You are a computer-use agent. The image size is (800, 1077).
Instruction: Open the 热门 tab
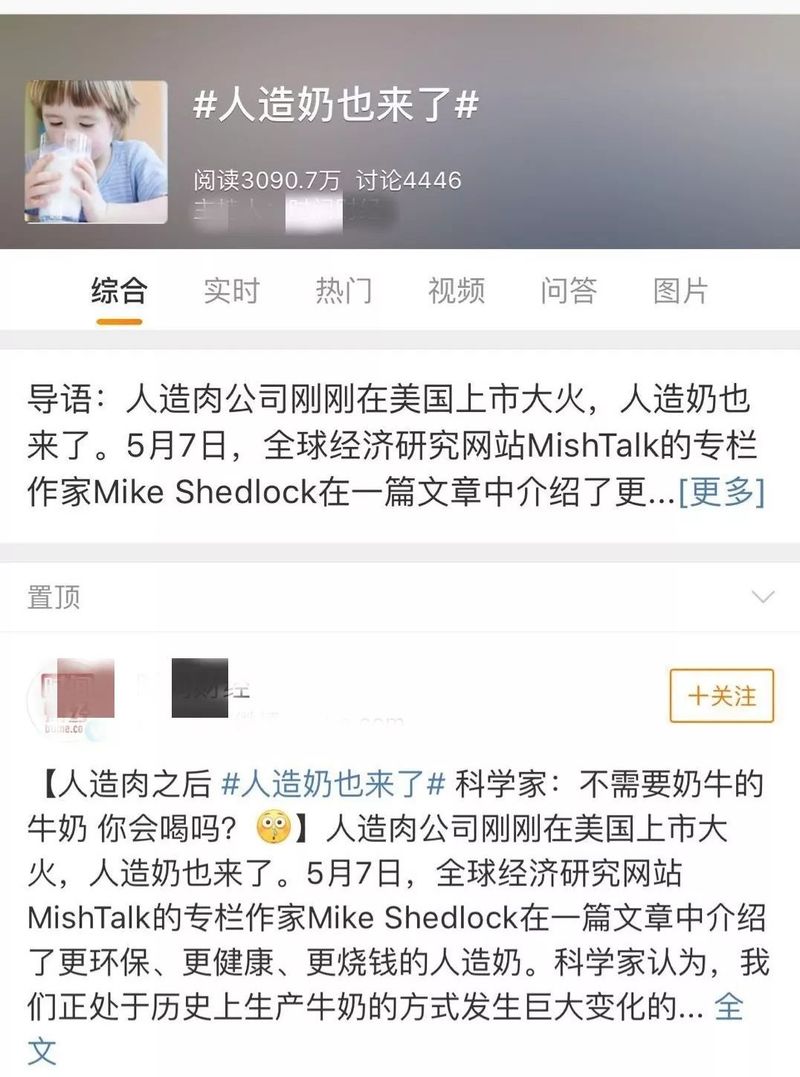(x=343, y=291)
